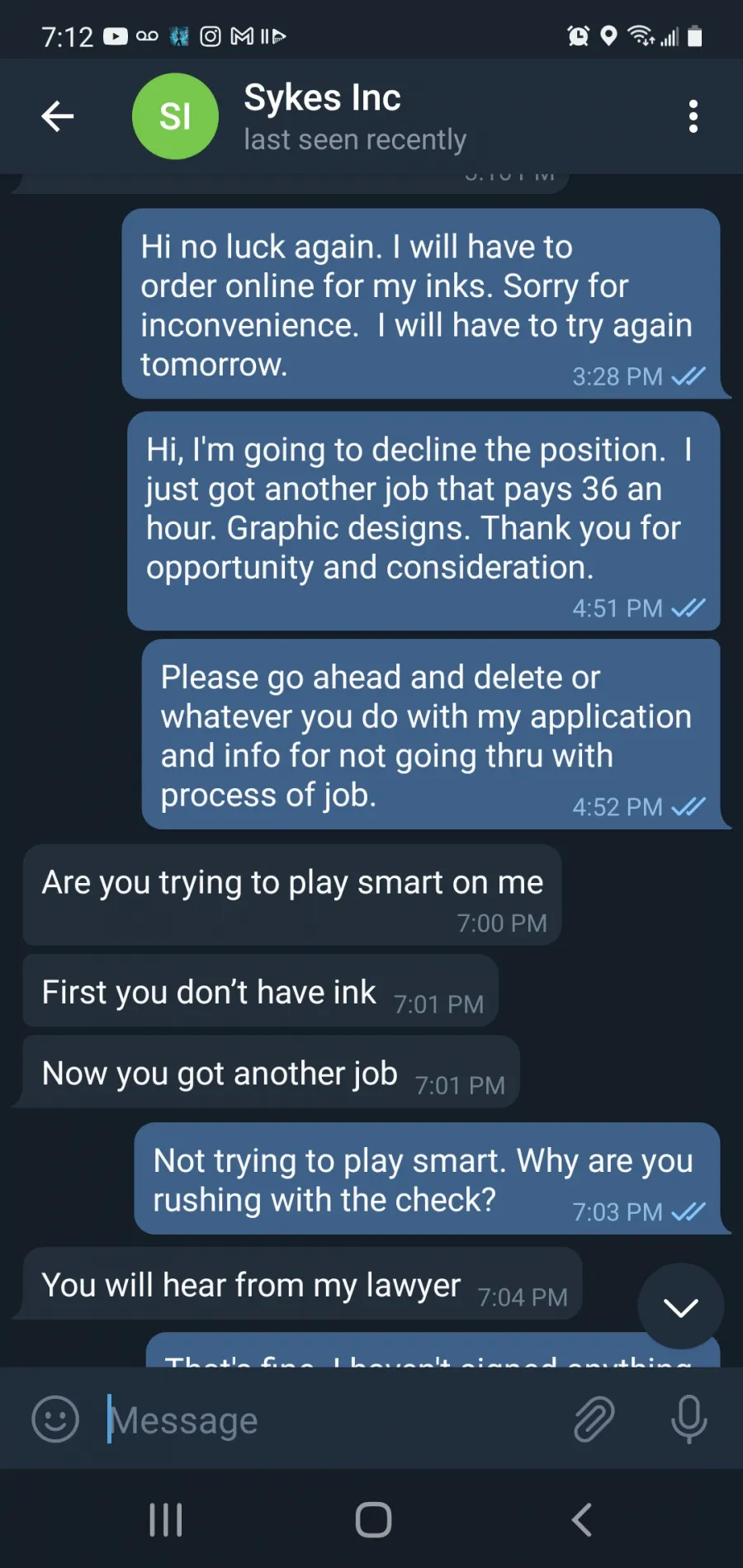The height and width of the screenshot is (1568, 743).
Task: Go back to the chat list
Action: point(58,116)
